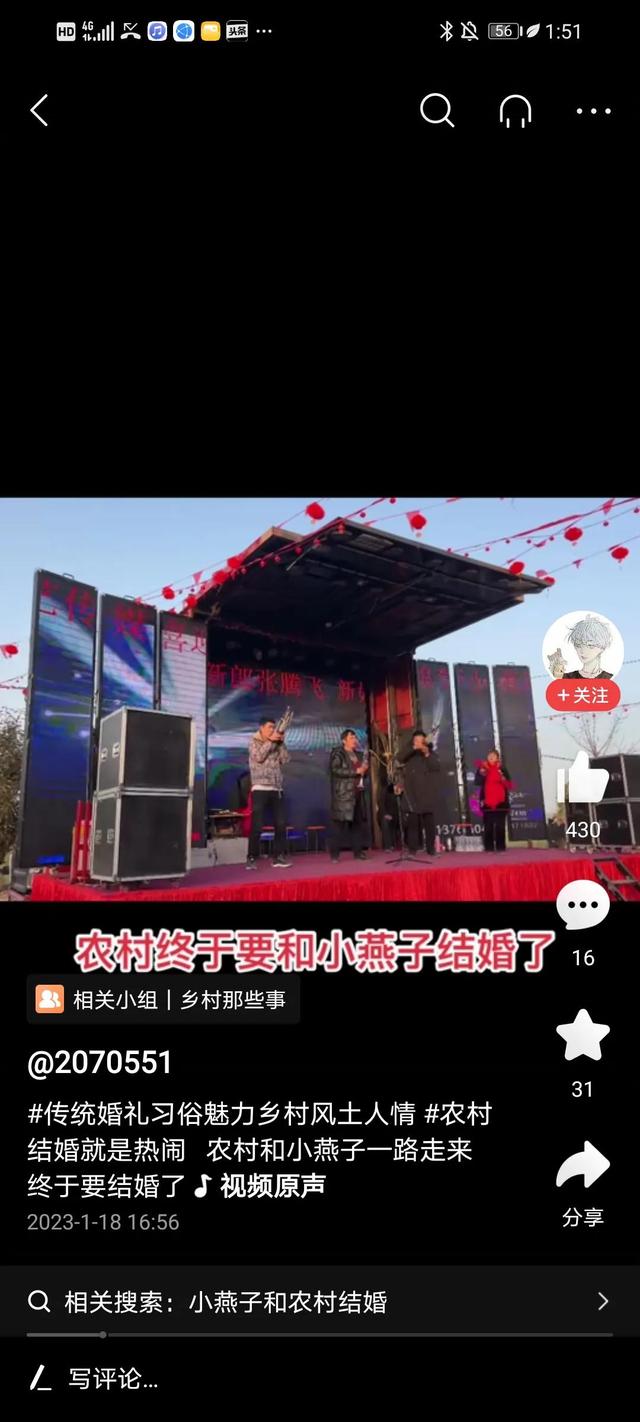Go back using the top-left arrow
The width and height of the screenshot is (640, 1422).
point(39,111)
